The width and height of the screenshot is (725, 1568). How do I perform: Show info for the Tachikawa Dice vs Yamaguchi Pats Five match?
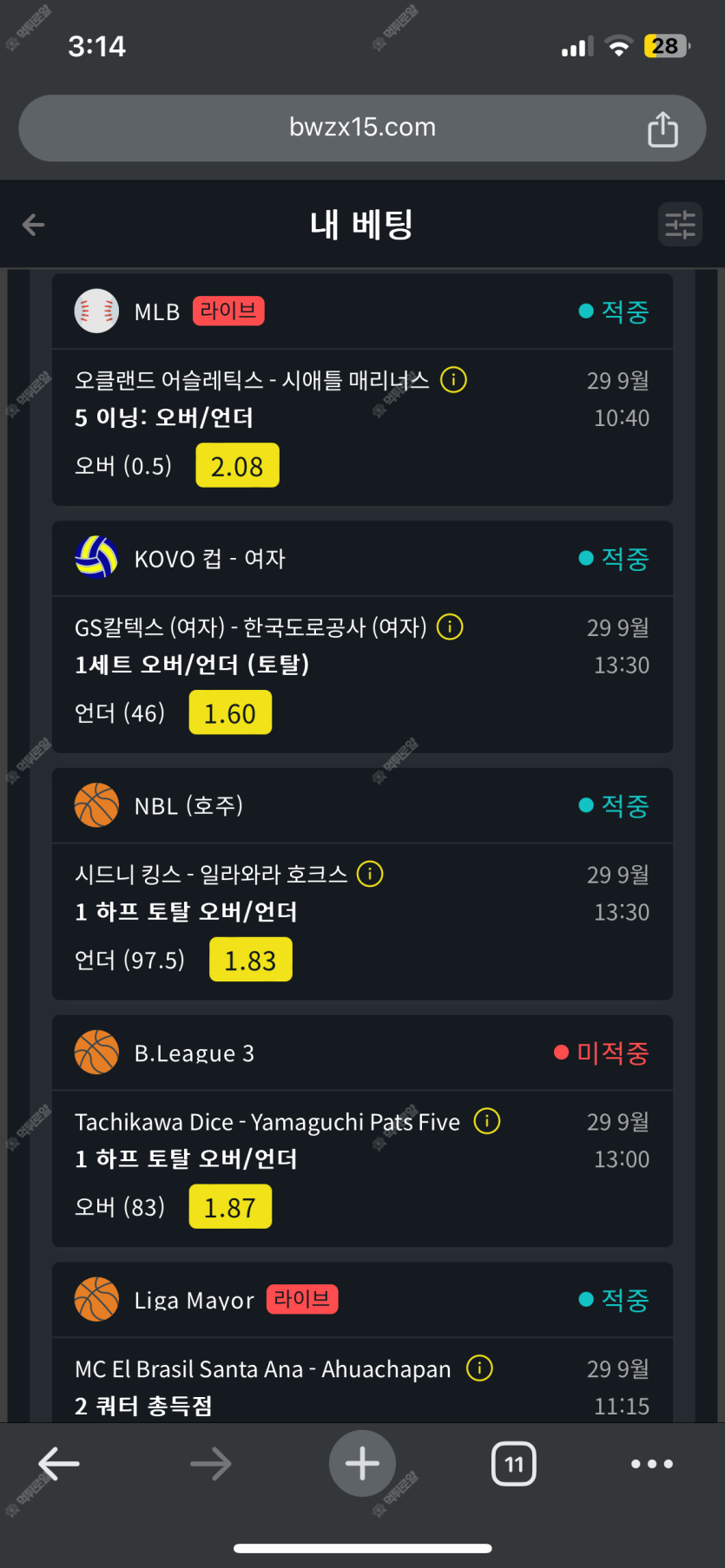tap(486, 1121)
